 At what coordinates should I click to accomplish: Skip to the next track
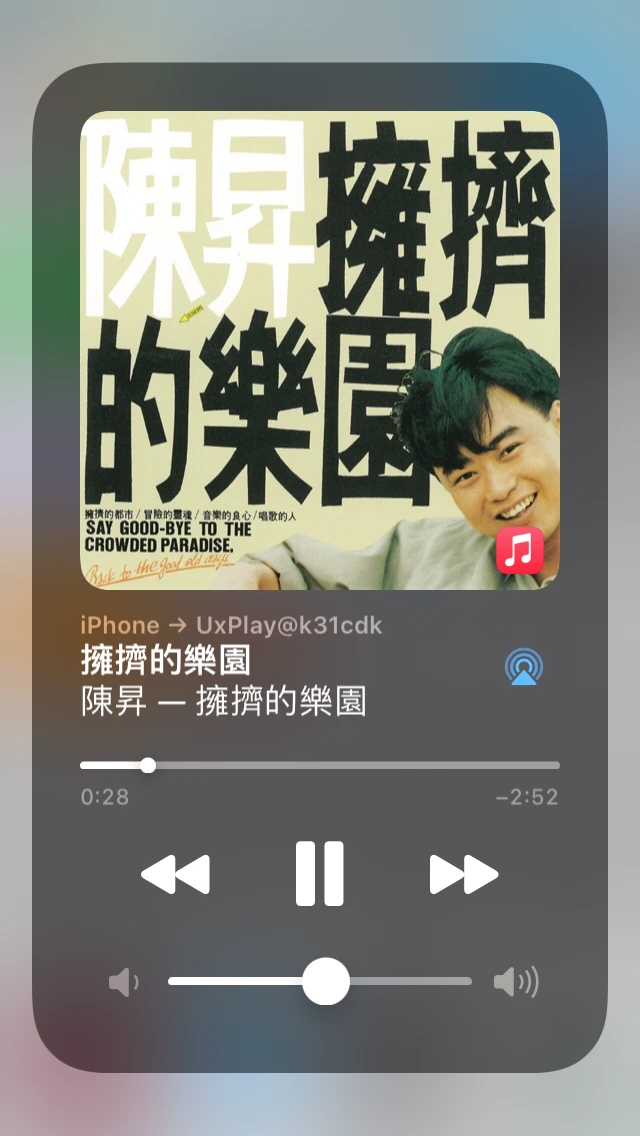(x=463, y=875)
